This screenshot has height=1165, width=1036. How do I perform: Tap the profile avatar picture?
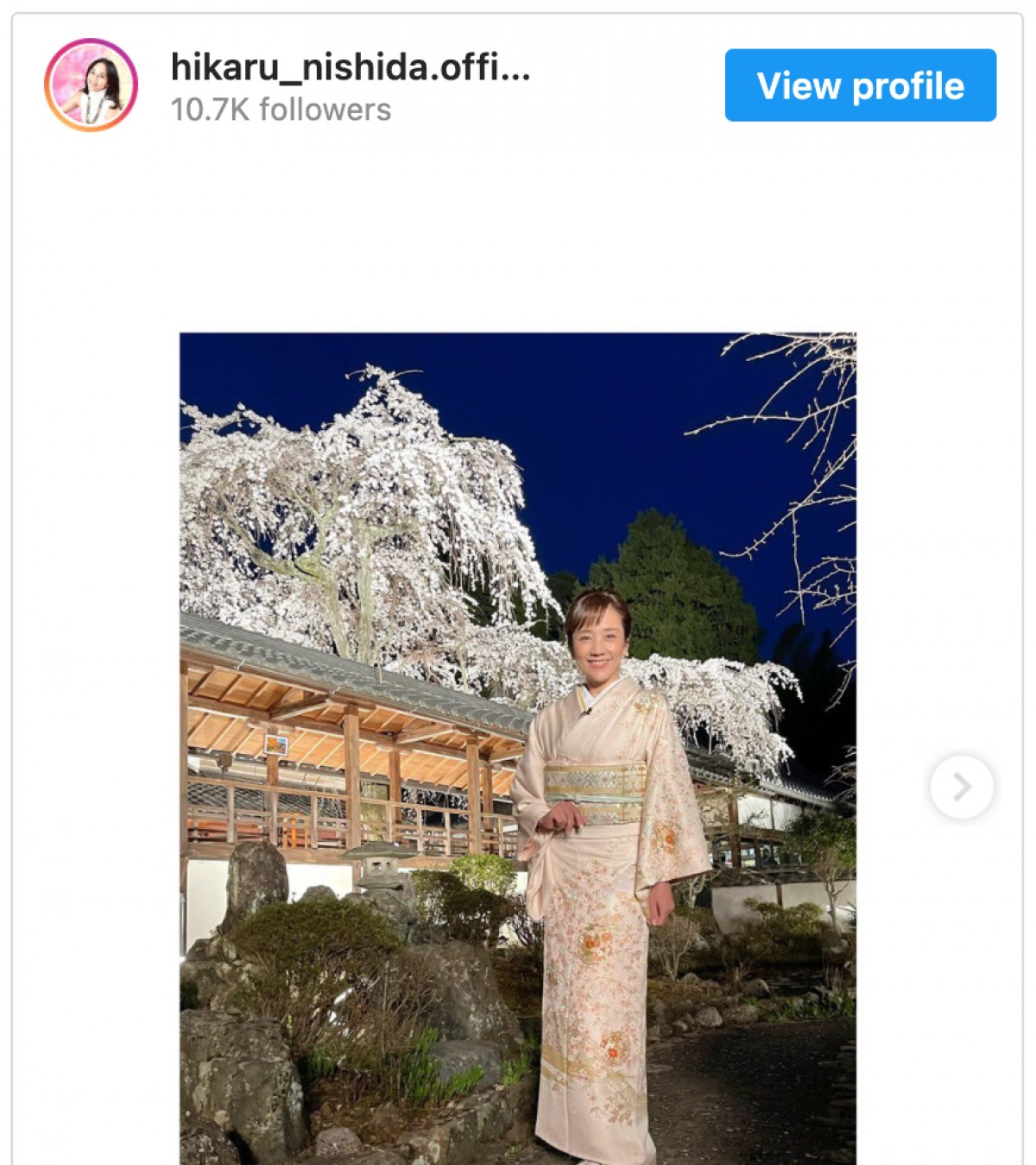92,85
